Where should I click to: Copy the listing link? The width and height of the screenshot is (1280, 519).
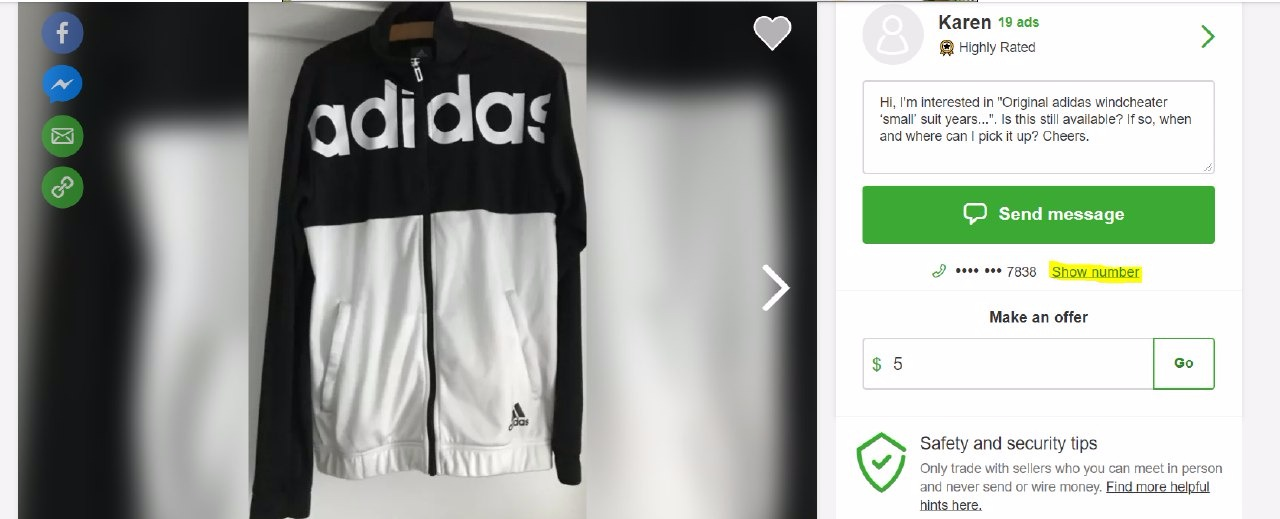tap(62, 187)
